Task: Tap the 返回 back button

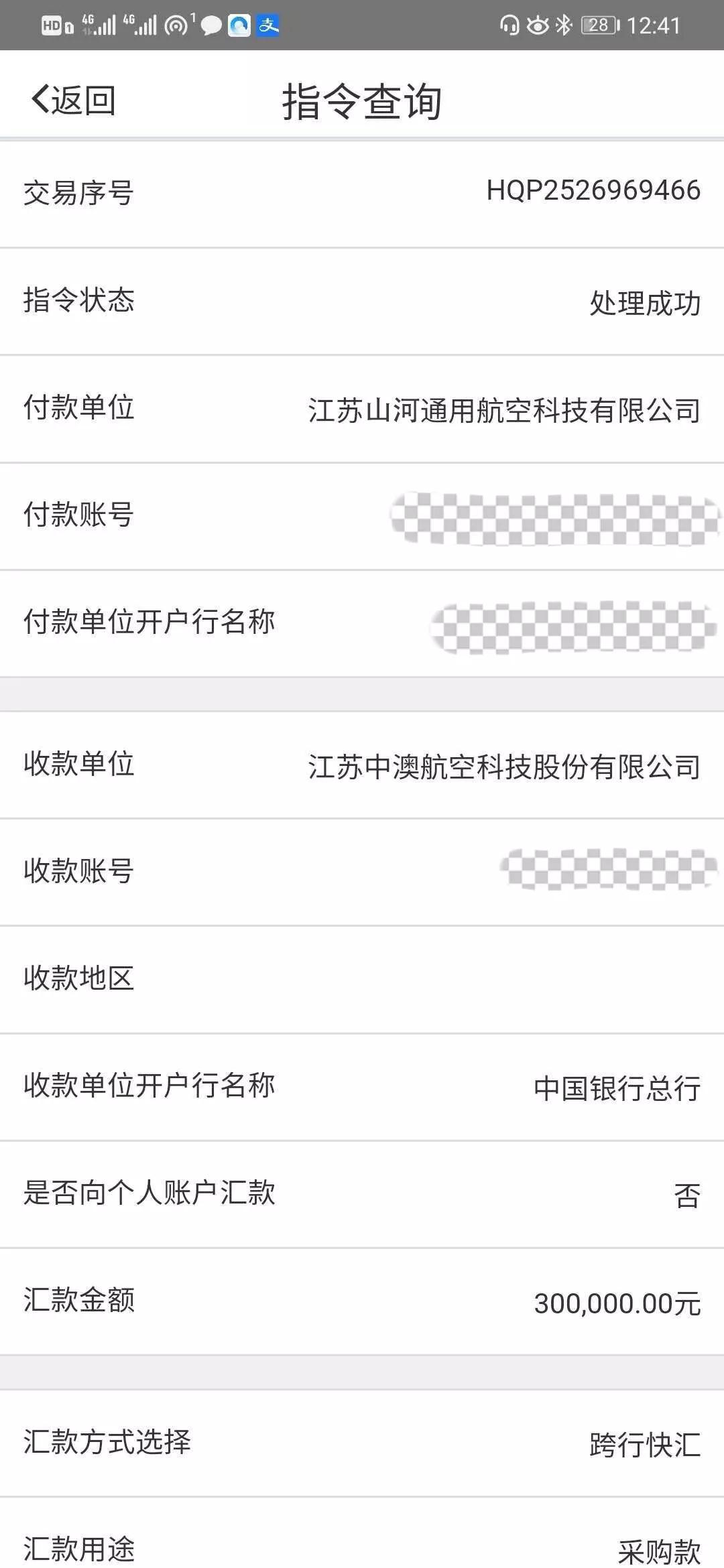Action: [74, 101]
